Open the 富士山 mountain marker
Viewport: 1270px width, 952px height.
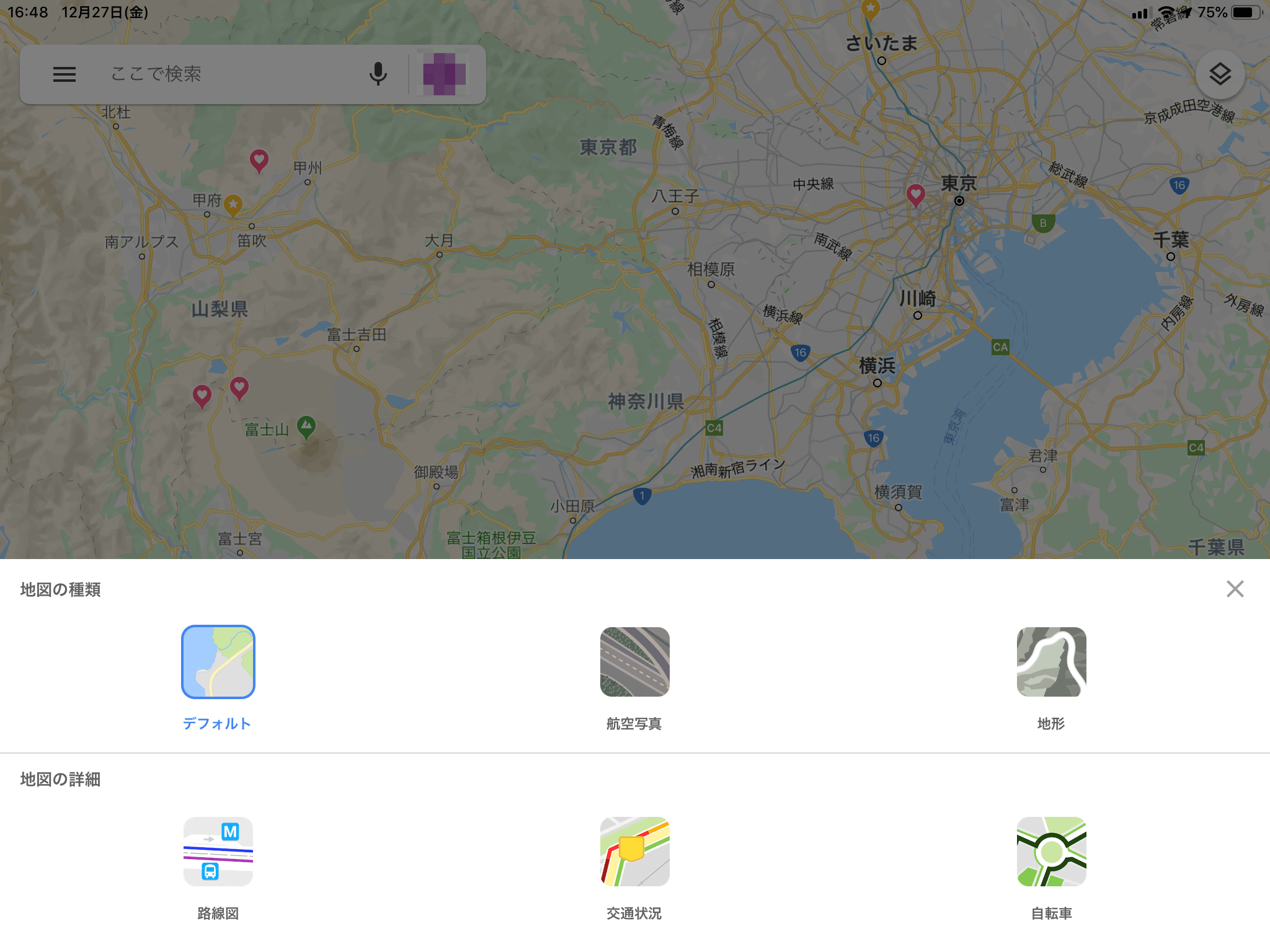(x=306, y=426)
